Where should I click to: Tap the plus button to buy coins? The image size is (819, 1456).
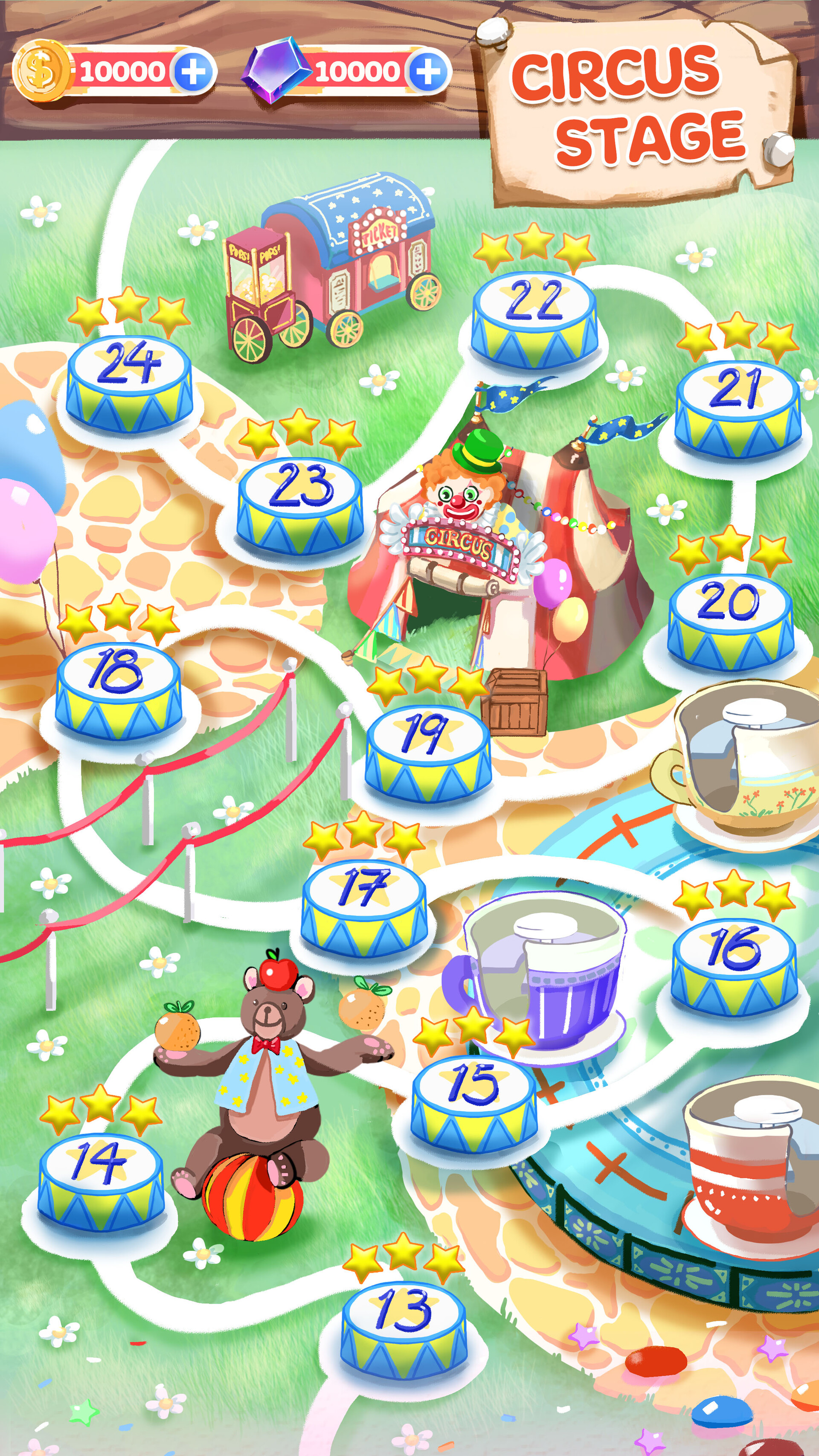point(192,71)
